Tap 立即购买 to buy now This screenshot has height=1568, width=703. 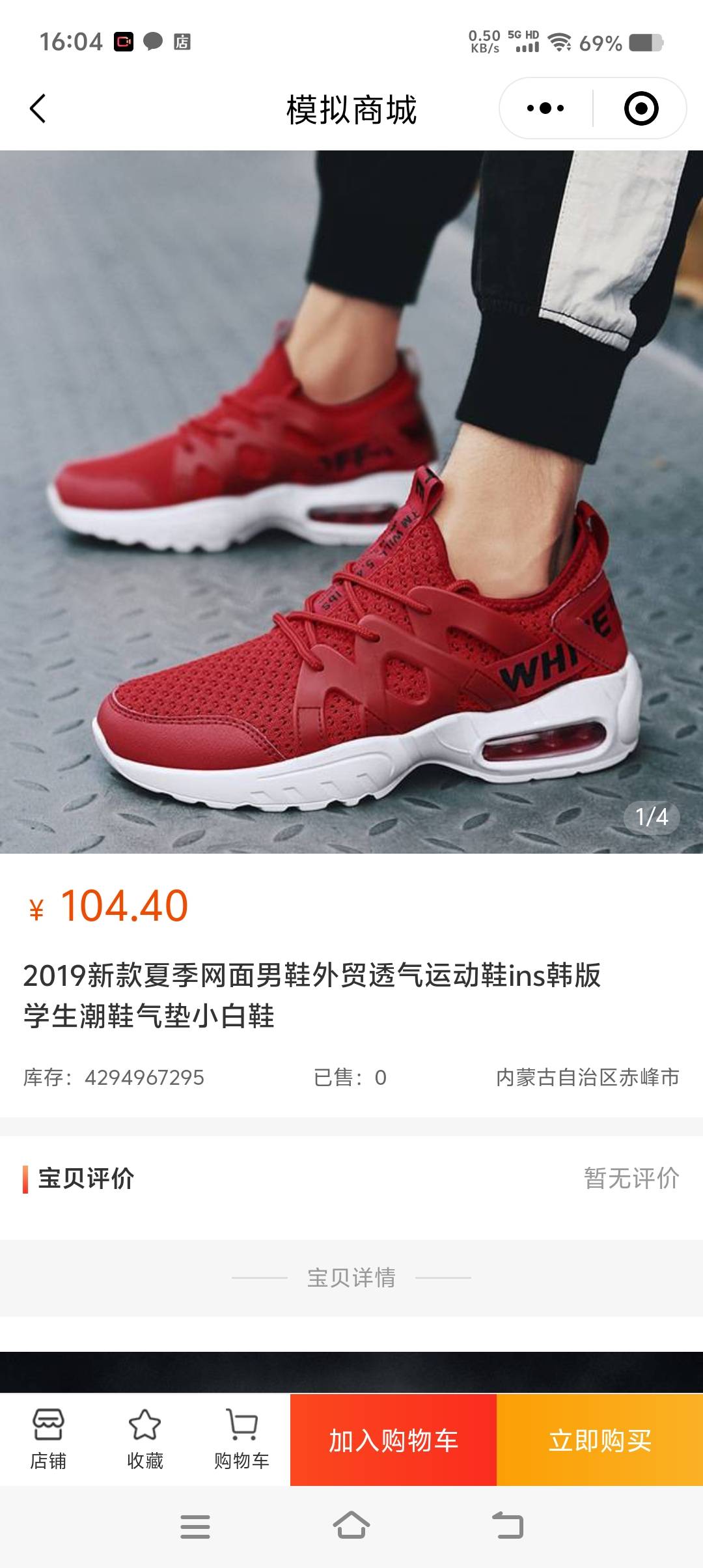(x=600, y=1440)
